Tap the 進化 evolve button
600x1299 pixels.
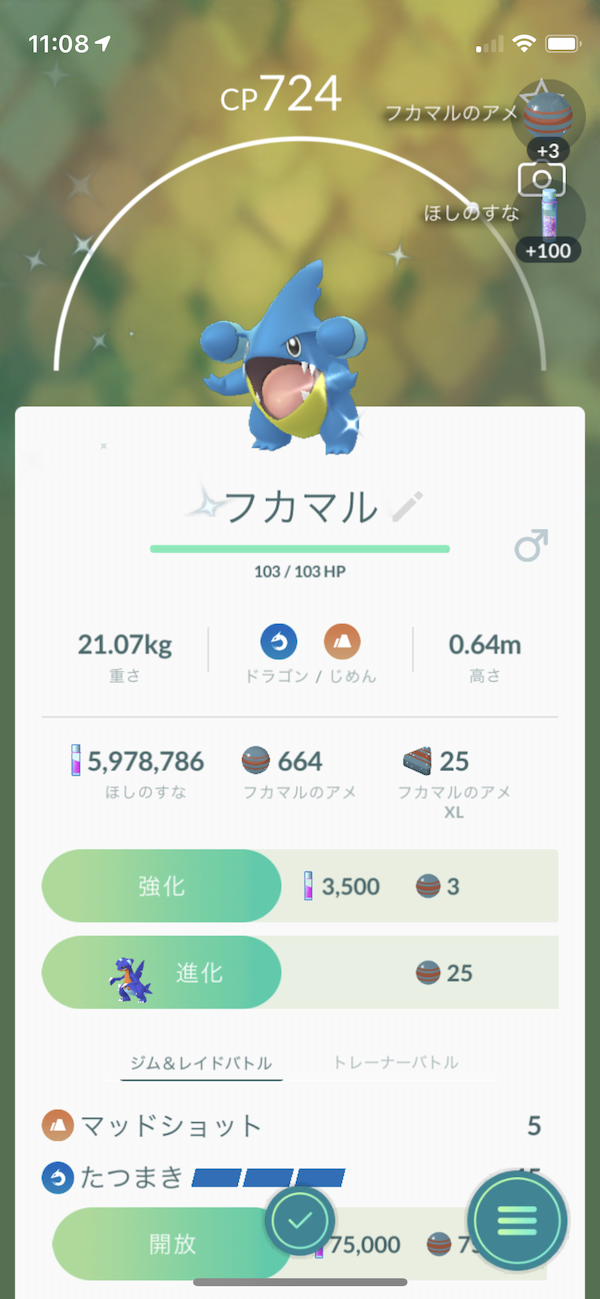pos(161,972)
